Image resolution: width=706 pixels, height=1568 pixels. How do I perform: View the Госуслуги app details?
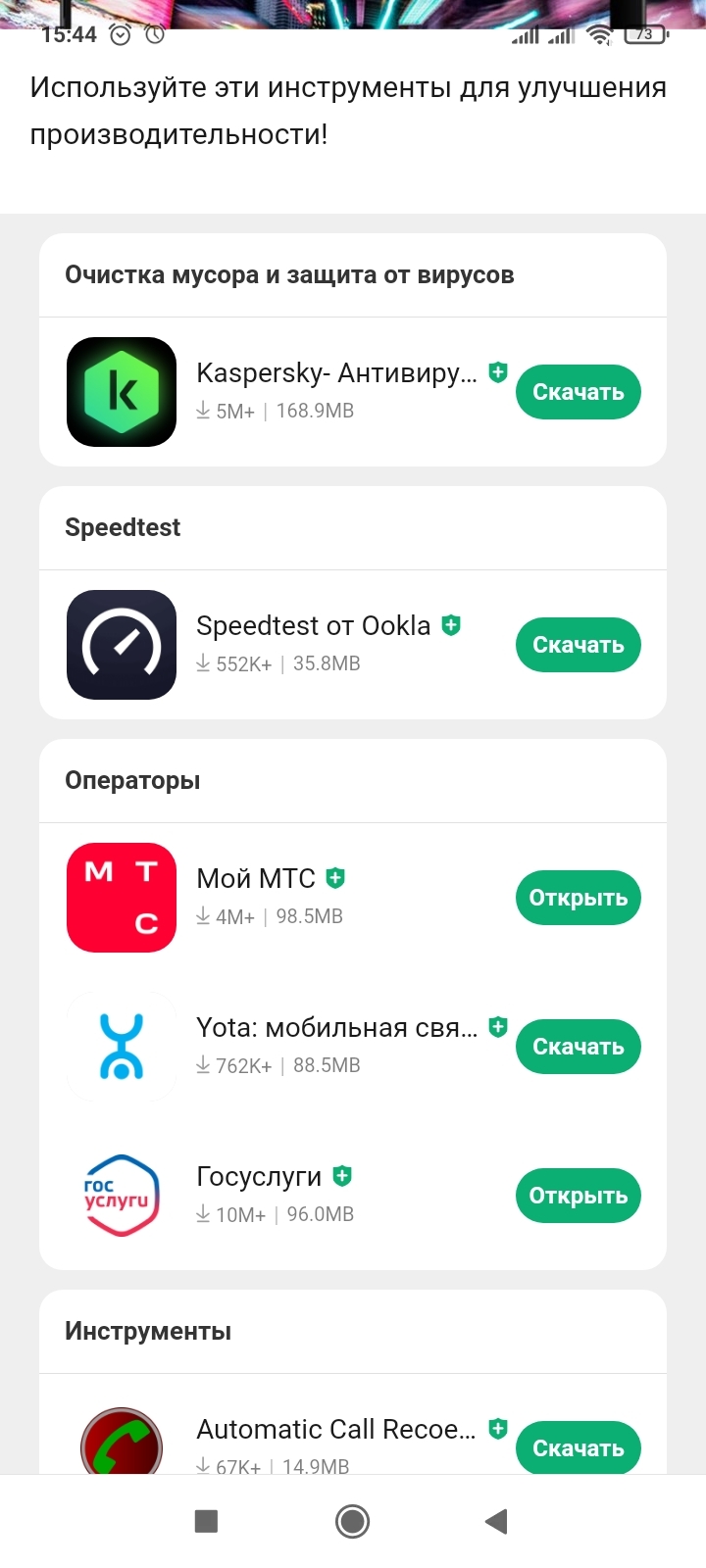pos(259,1177)
